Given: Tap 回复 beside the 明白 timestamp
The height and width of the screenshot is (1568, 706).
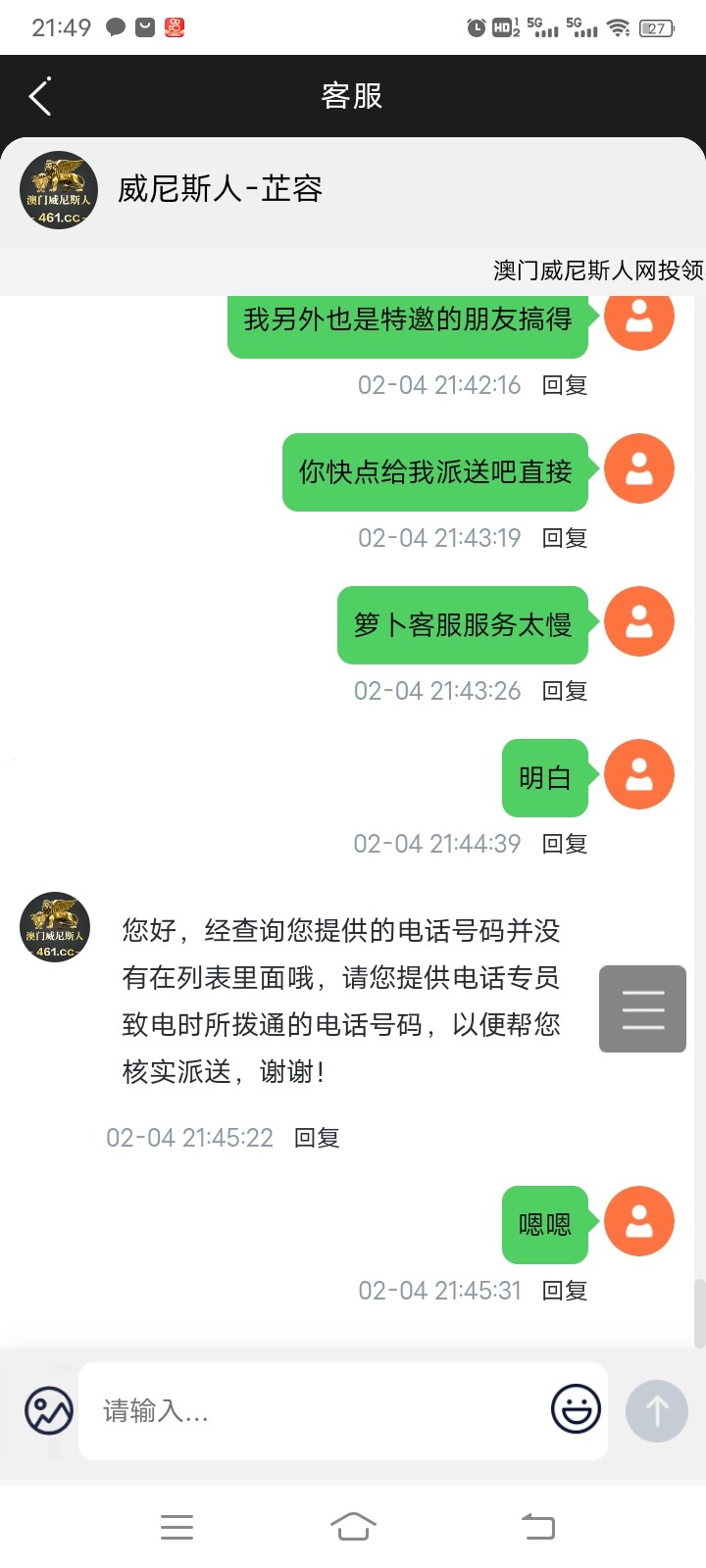Looking at the screenshot, I should [x=562, y=843].
